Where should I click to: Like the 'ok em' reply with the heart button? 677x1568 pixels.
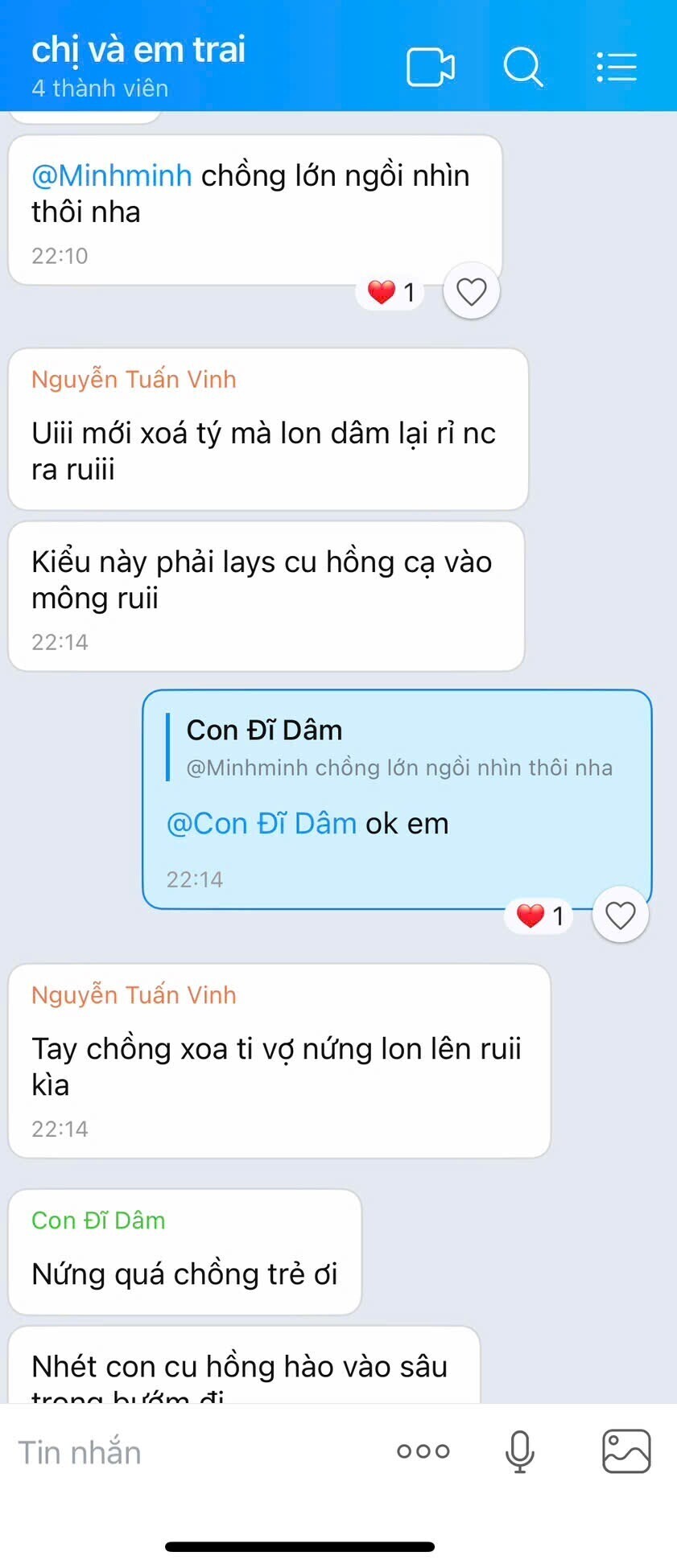[620, 916]
